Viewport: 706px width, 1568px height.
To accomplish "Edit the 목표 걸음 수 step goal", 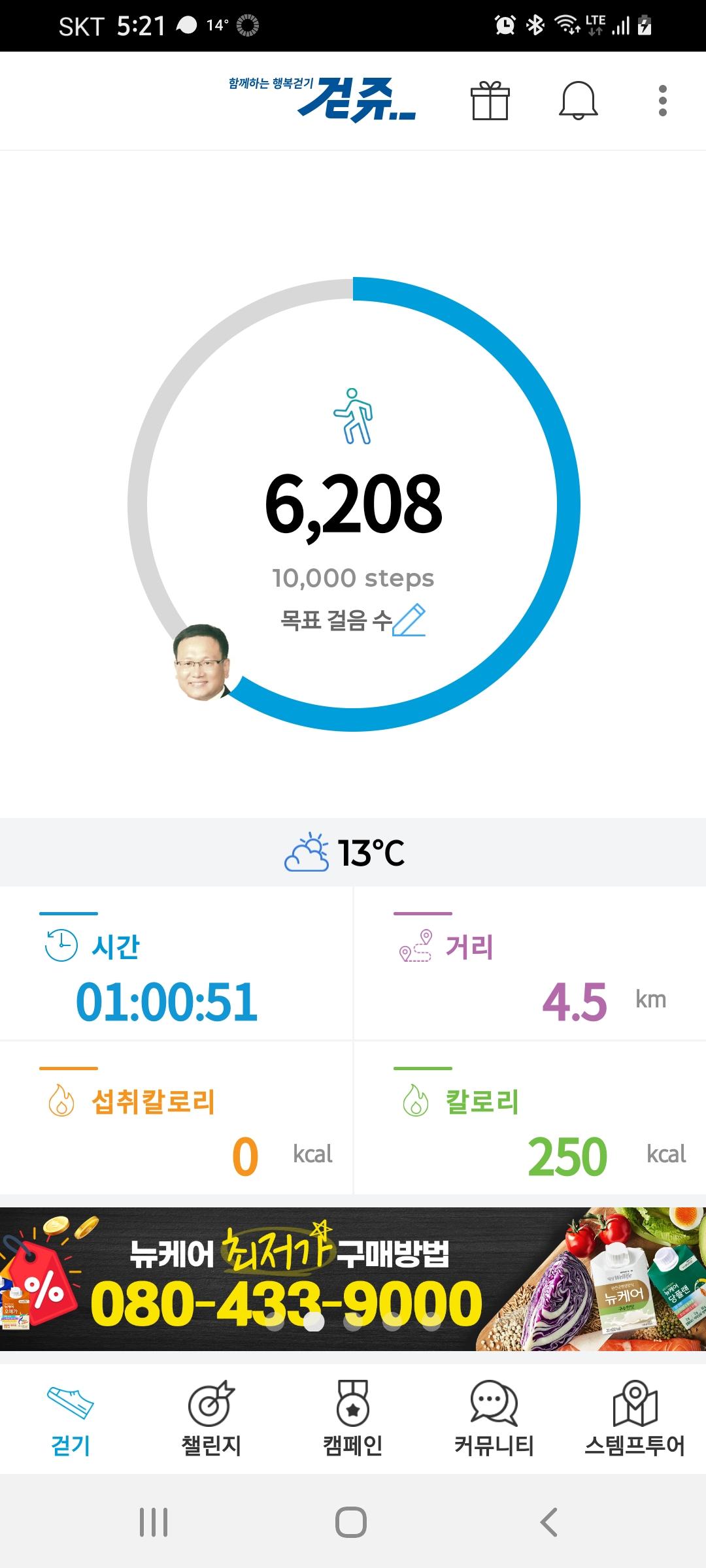I will pyautogui.click(x=409, y=620).
